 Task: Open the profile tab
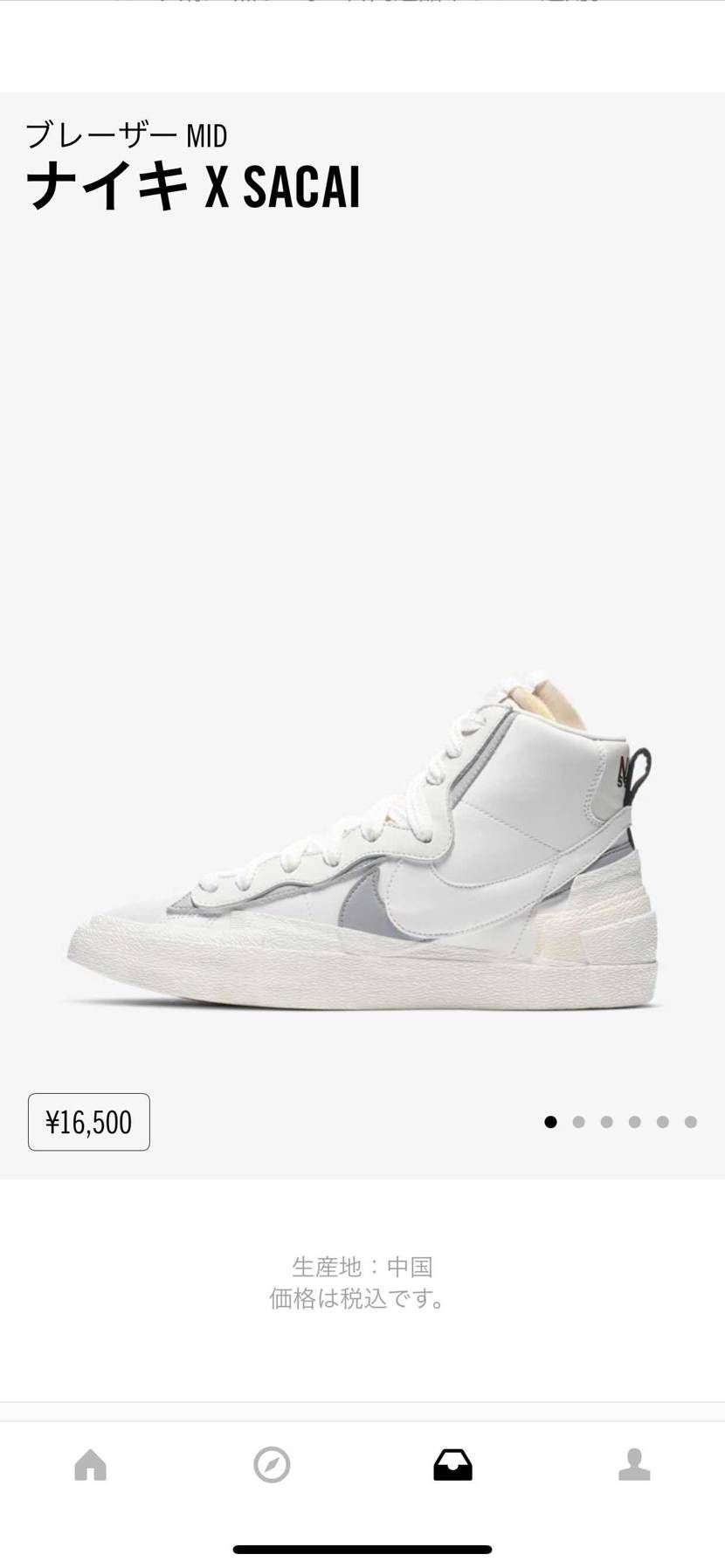tap(634, 1464)
